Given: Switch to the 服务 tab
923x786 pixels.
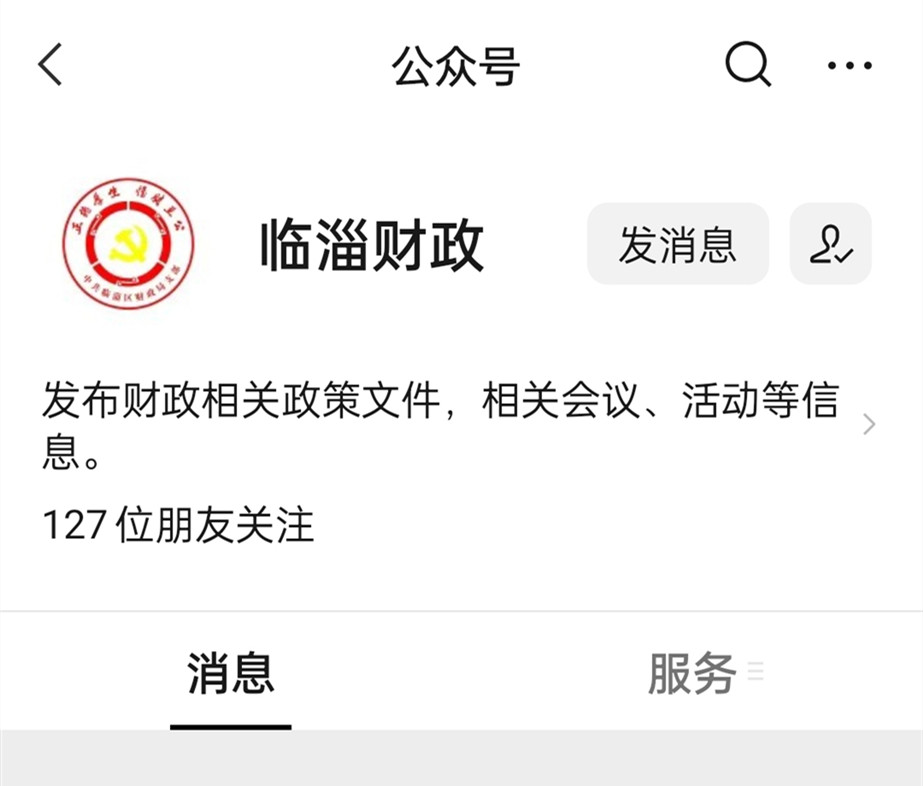Looking at the screenshot, I should point(692,675).
